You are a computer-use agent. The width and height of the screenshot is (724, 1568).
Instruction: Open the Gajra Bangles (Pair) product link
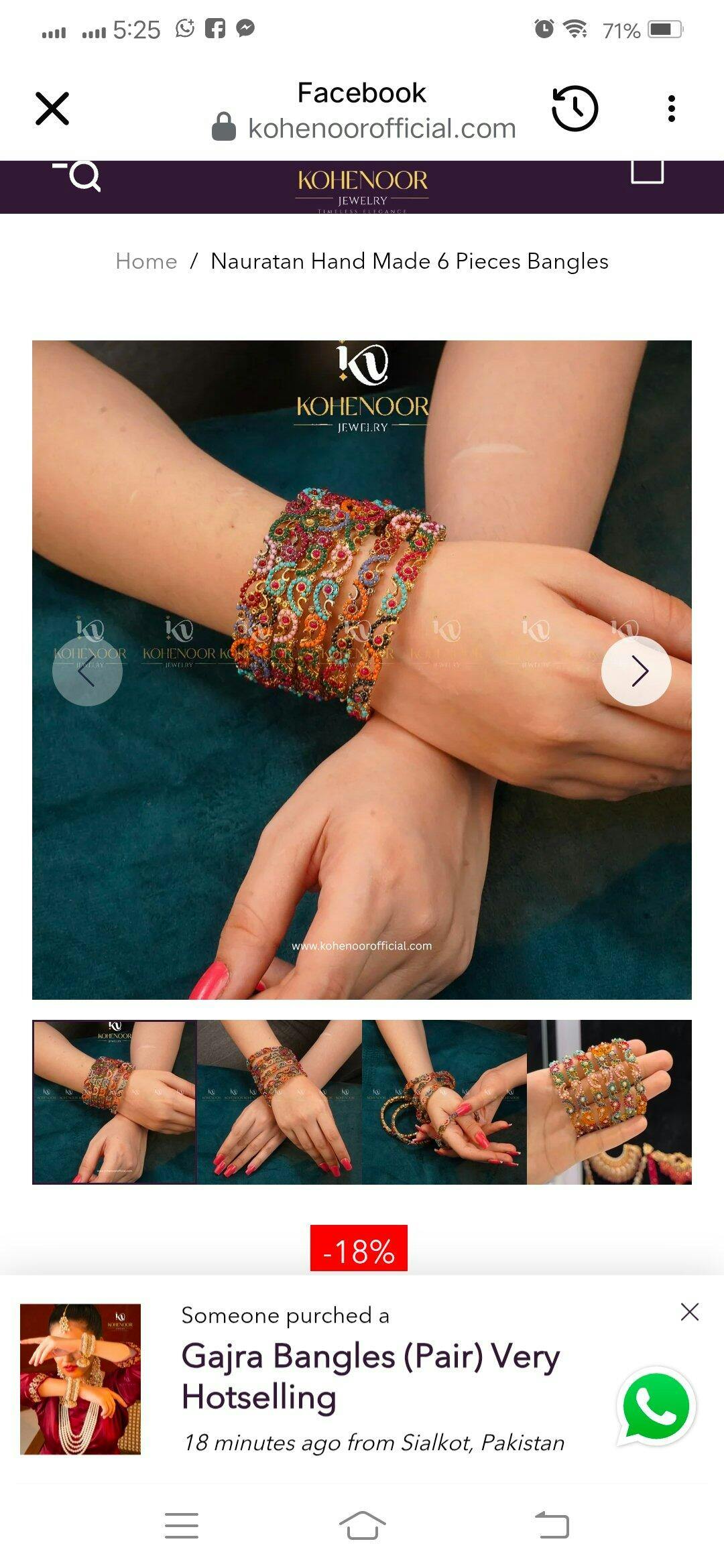tap(371, 1376)
